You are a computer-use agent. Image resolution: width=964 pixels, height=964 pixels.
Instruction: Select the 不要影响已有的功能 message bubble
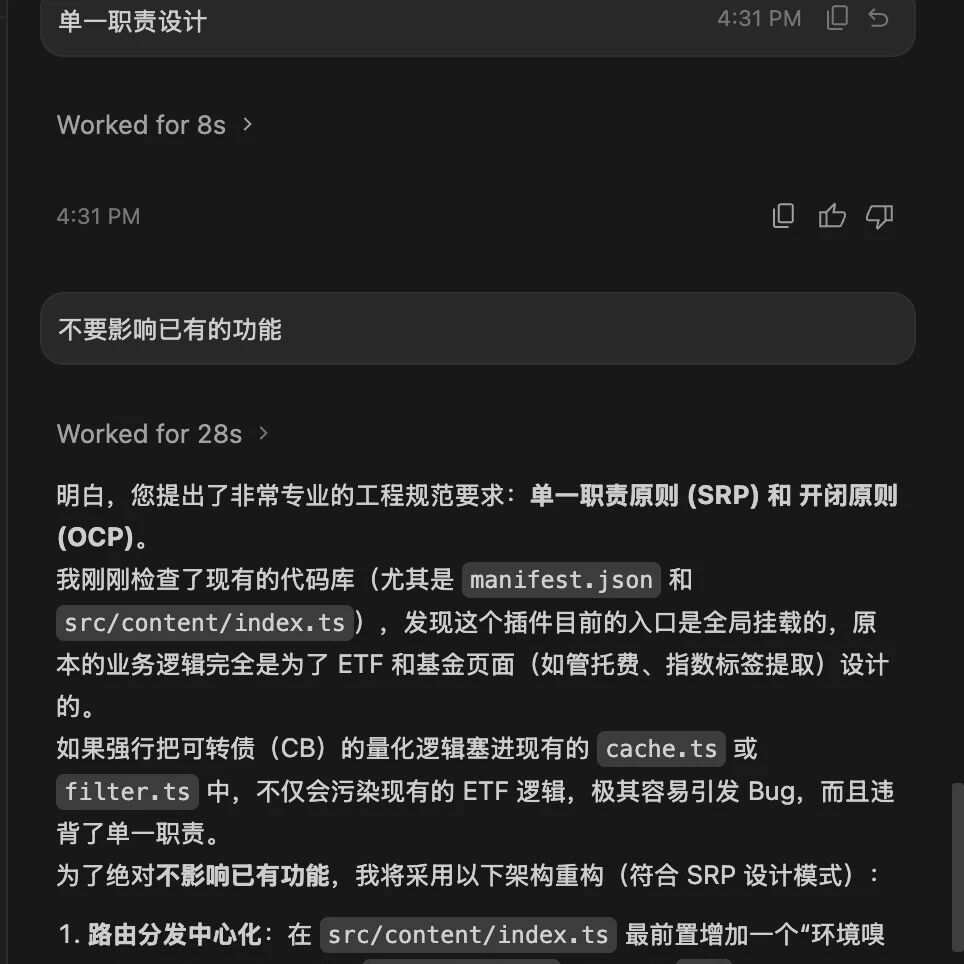(x=478, y=329)
